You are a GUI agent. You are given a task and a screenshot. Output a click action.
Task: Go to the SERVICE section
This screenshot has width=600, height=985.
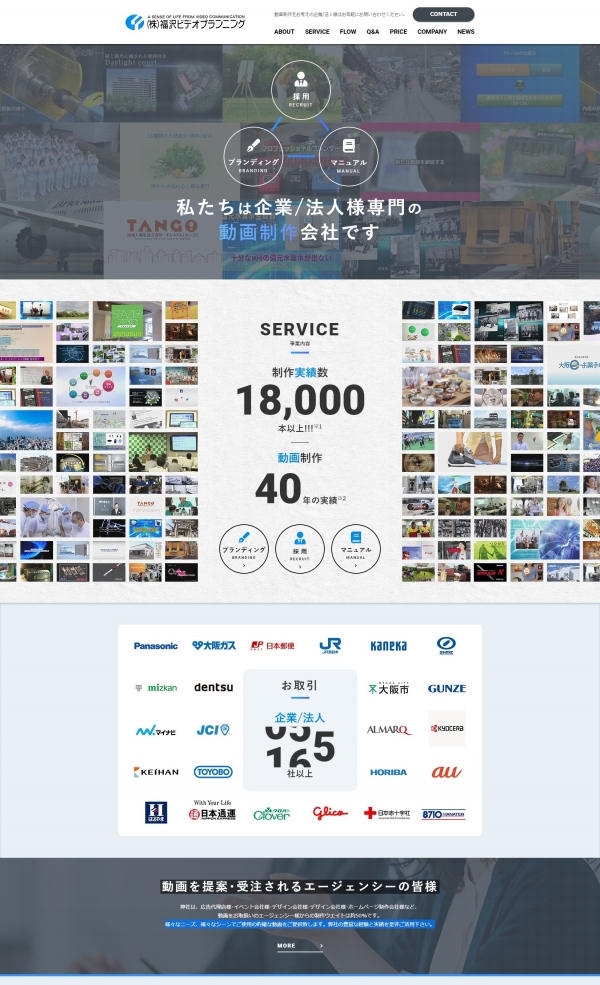click(317, 32)
